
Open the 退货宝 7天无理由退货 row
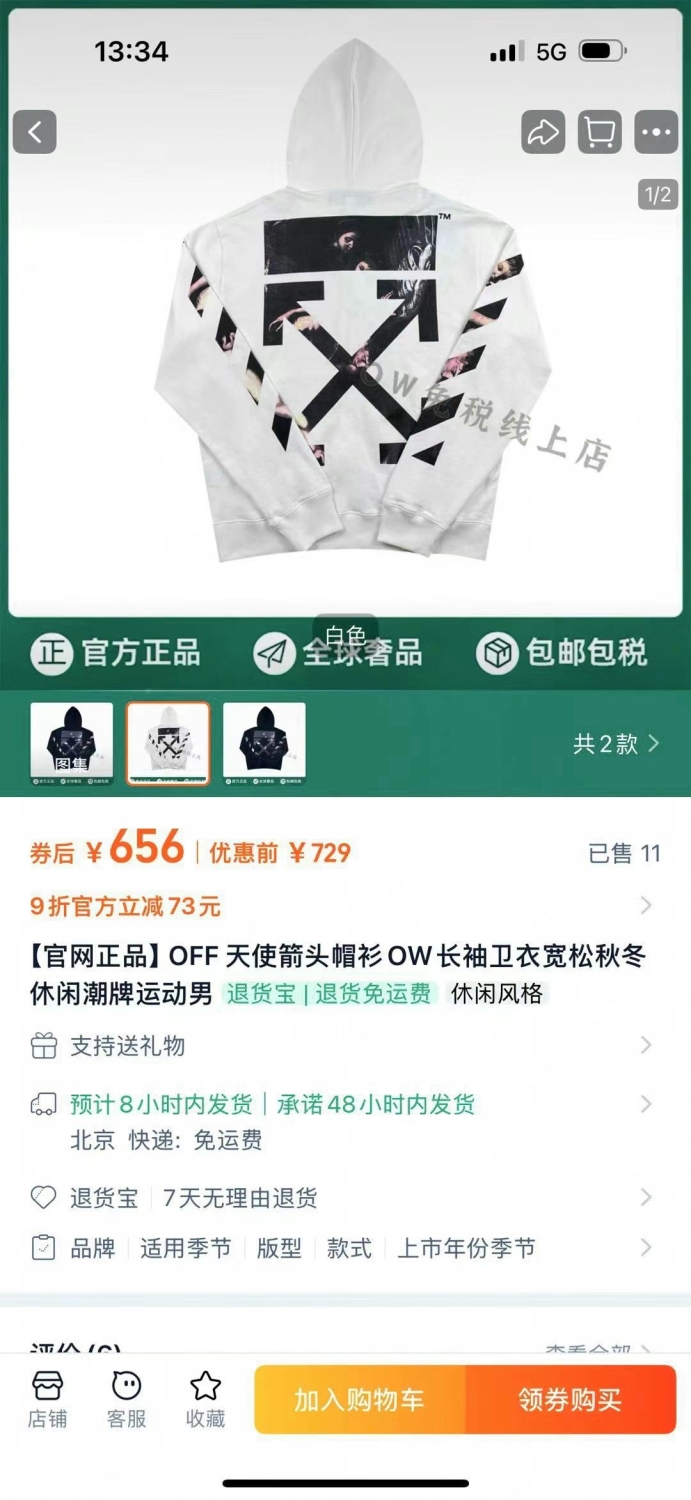pos(345,1197)
